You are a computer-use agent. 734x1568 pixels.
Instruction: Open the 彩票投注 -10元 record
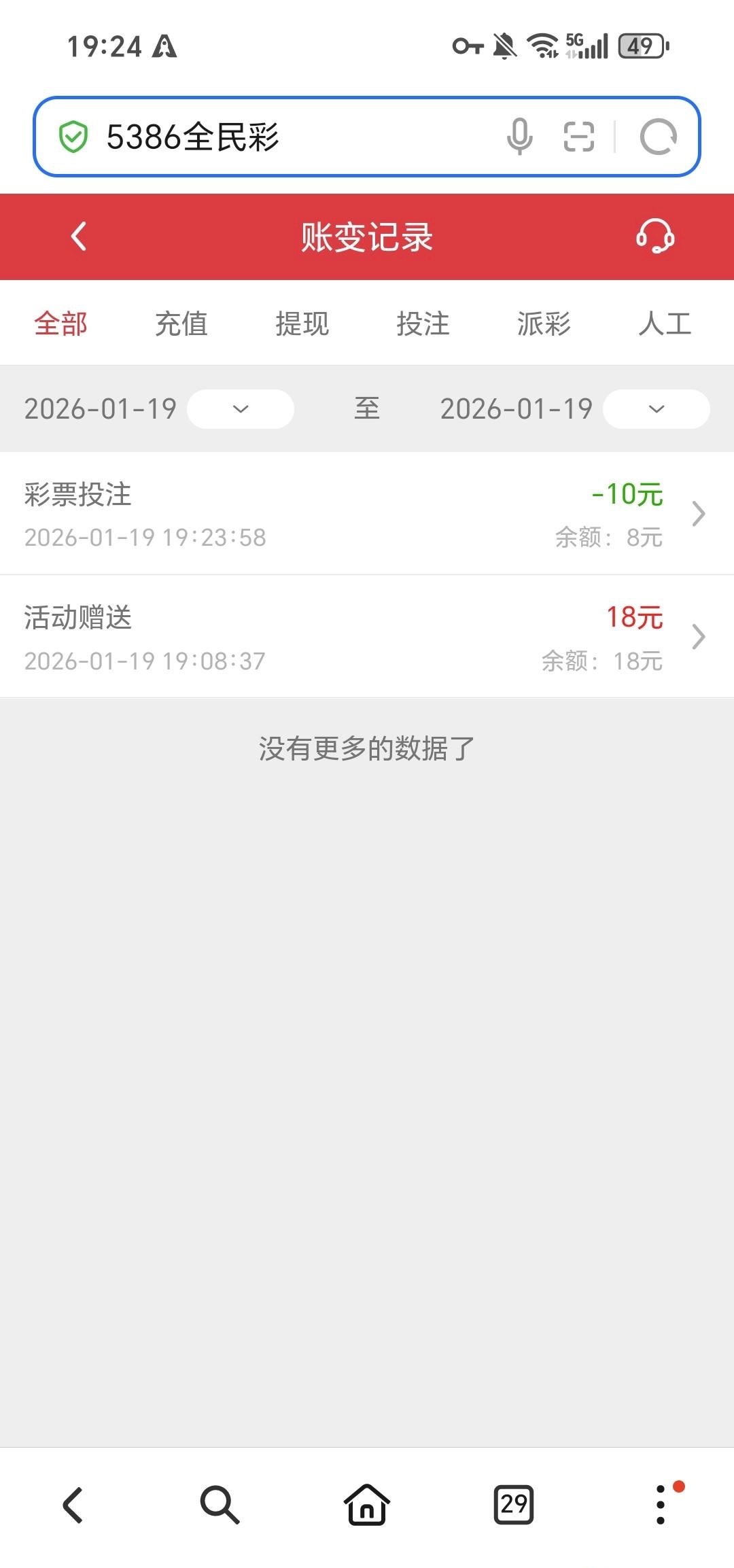367,514
